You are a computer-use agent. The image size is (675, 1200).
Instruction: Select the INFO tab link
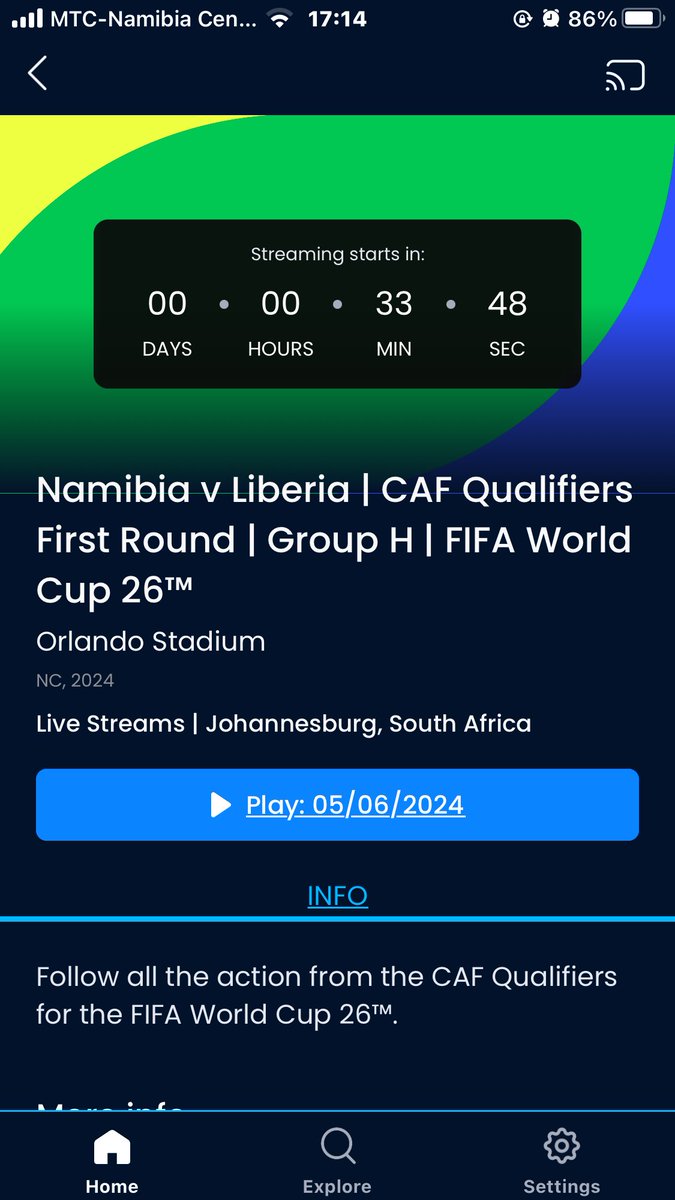[338, 895]
